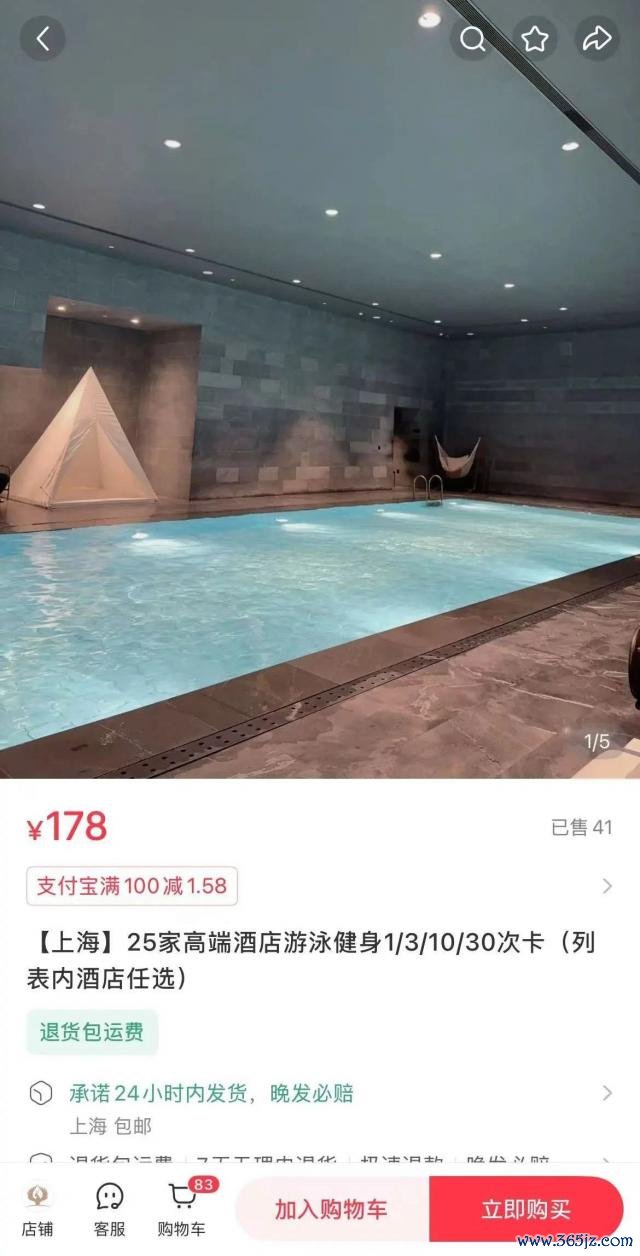Tap 加入购物车 to add item

click(x=331, y=1209)
